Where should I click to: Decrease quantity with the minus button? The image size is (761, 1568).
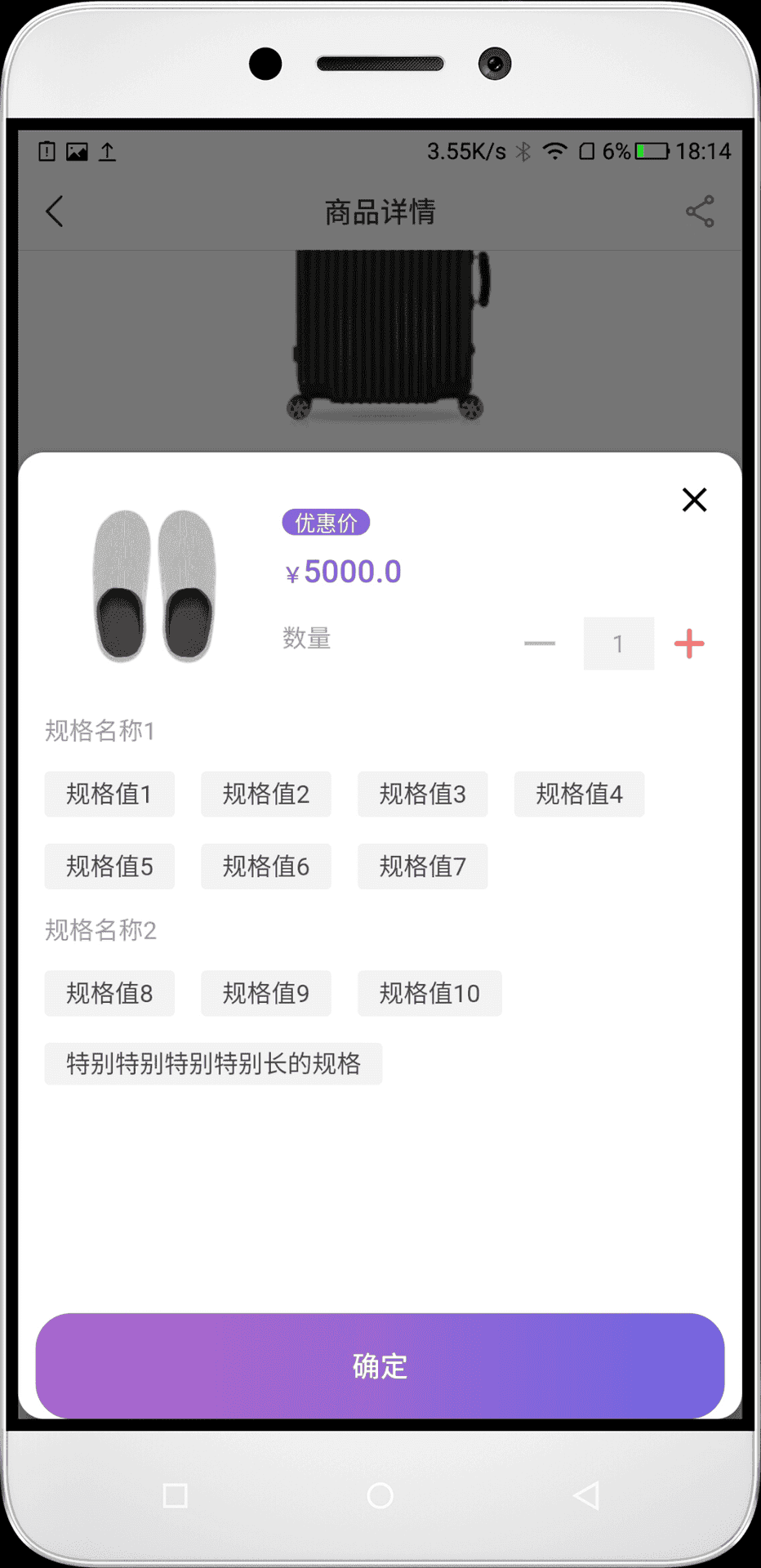[x=540, y=644]
